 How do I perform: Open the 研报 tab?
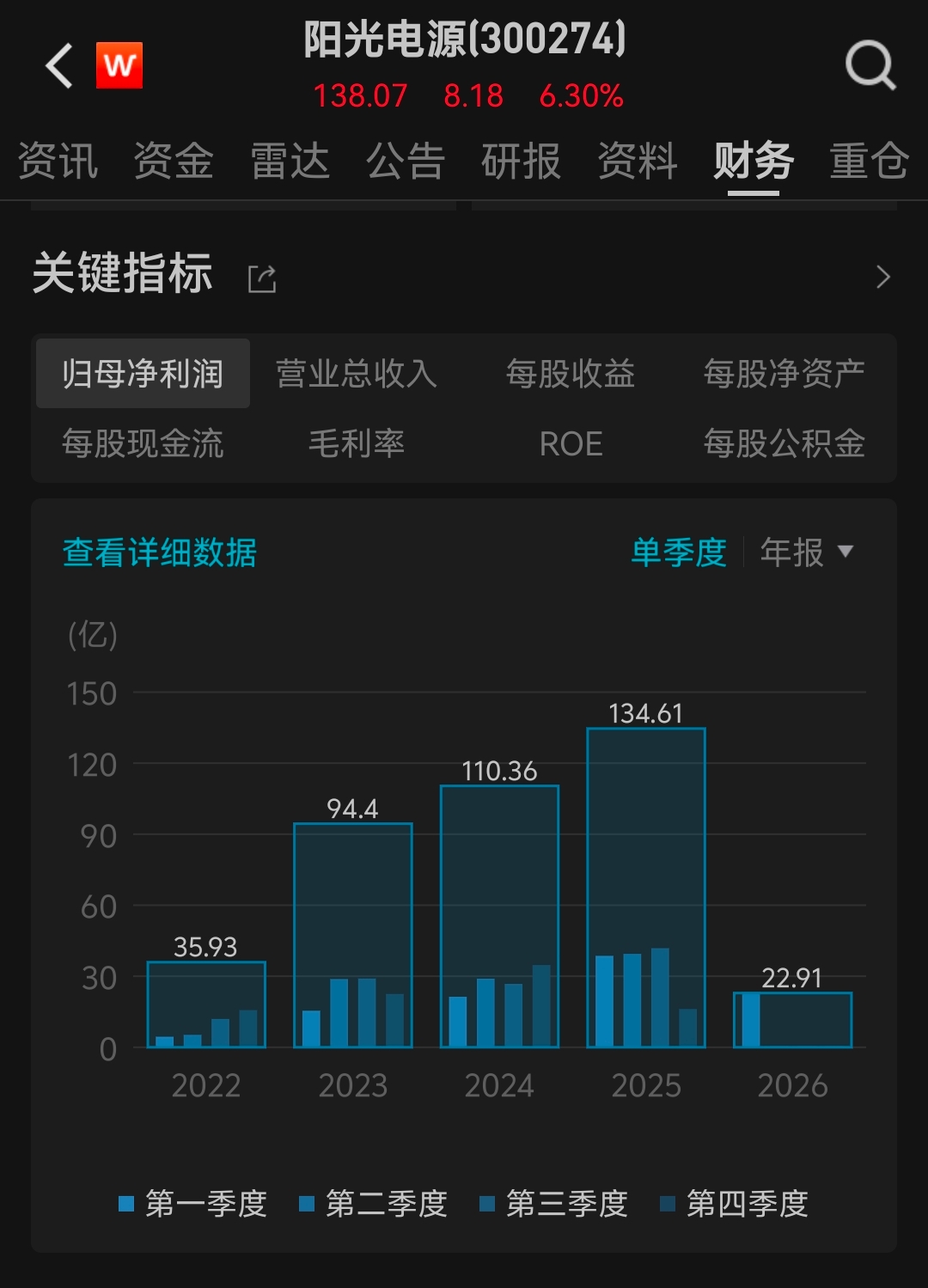(521, 162)
